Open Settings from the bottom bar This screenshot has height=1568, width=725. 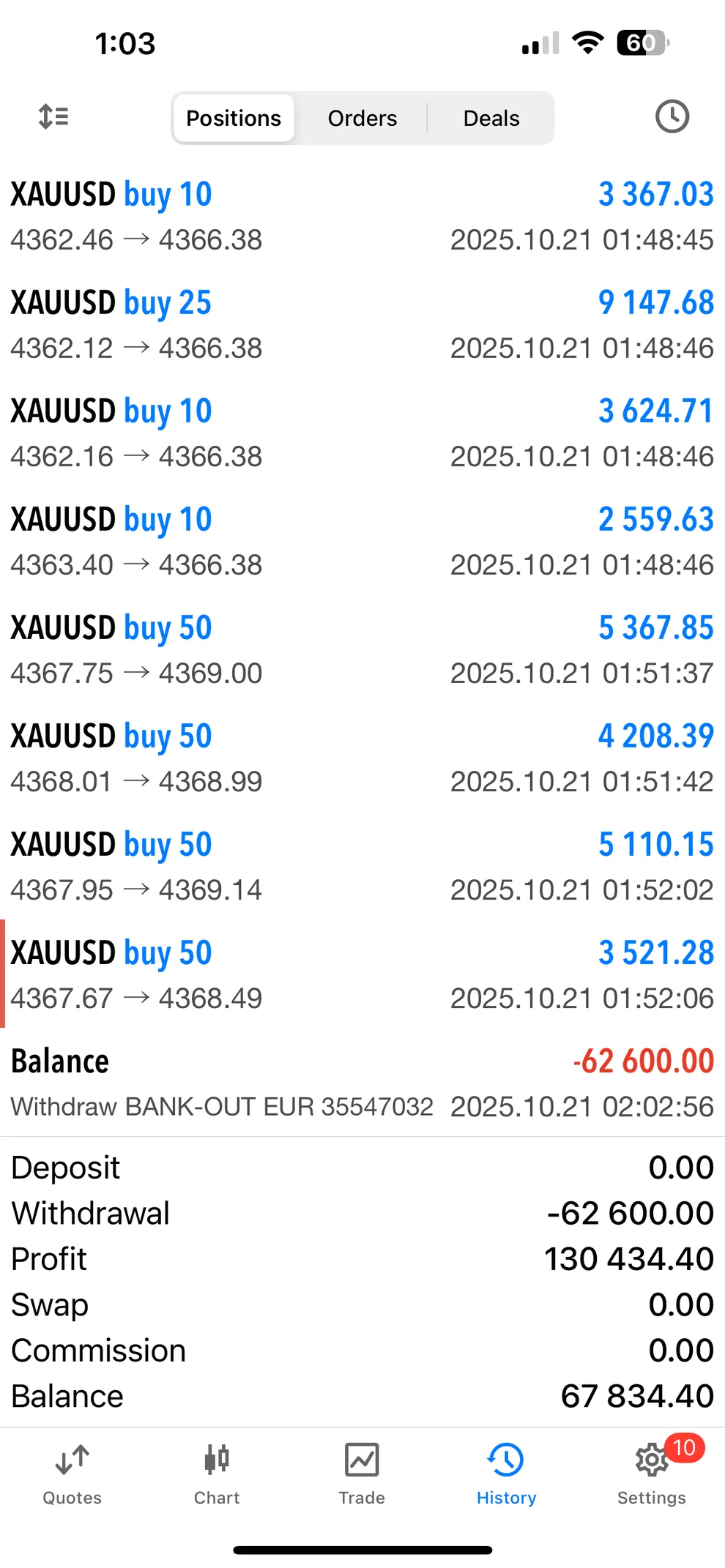[x=651, y=1473]
